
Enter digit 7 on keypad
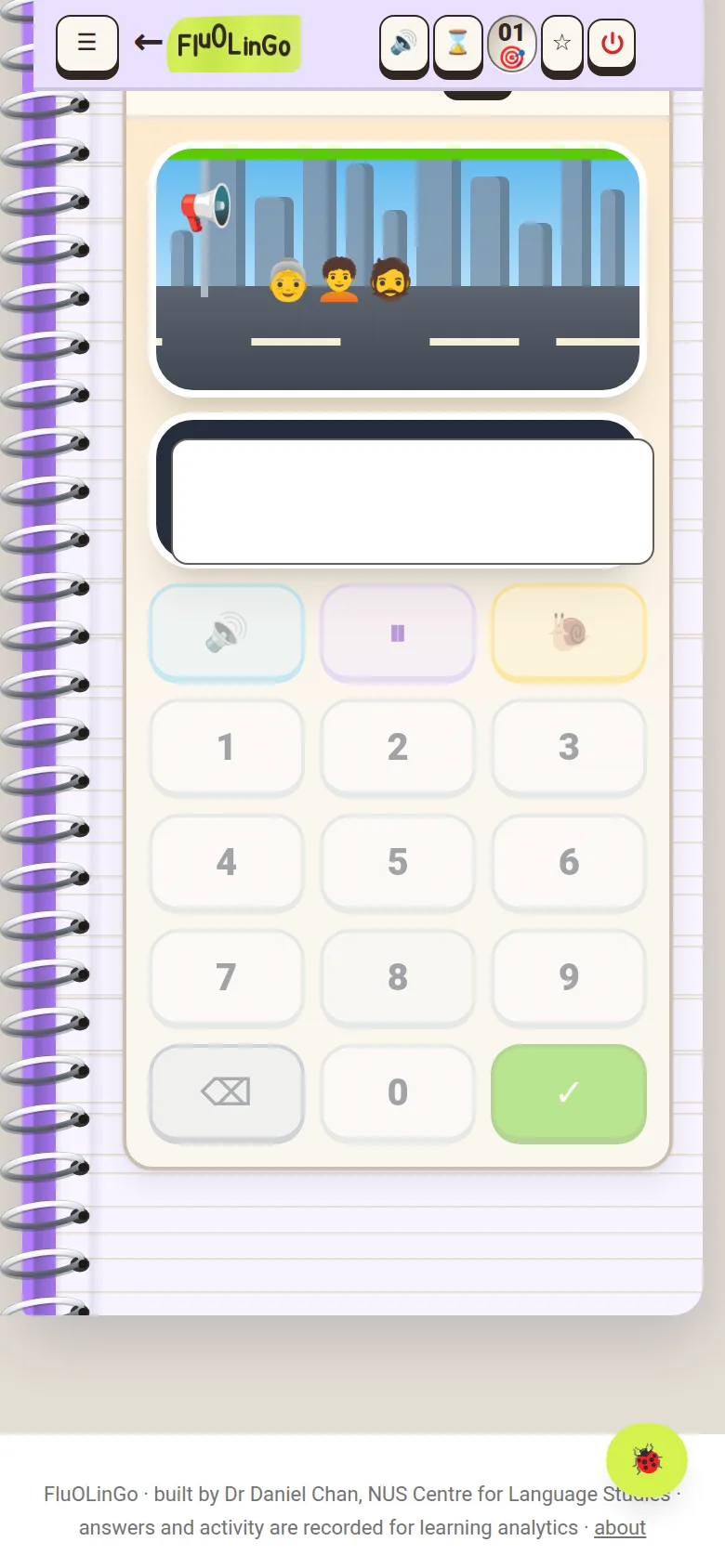(x=227, y=978)
